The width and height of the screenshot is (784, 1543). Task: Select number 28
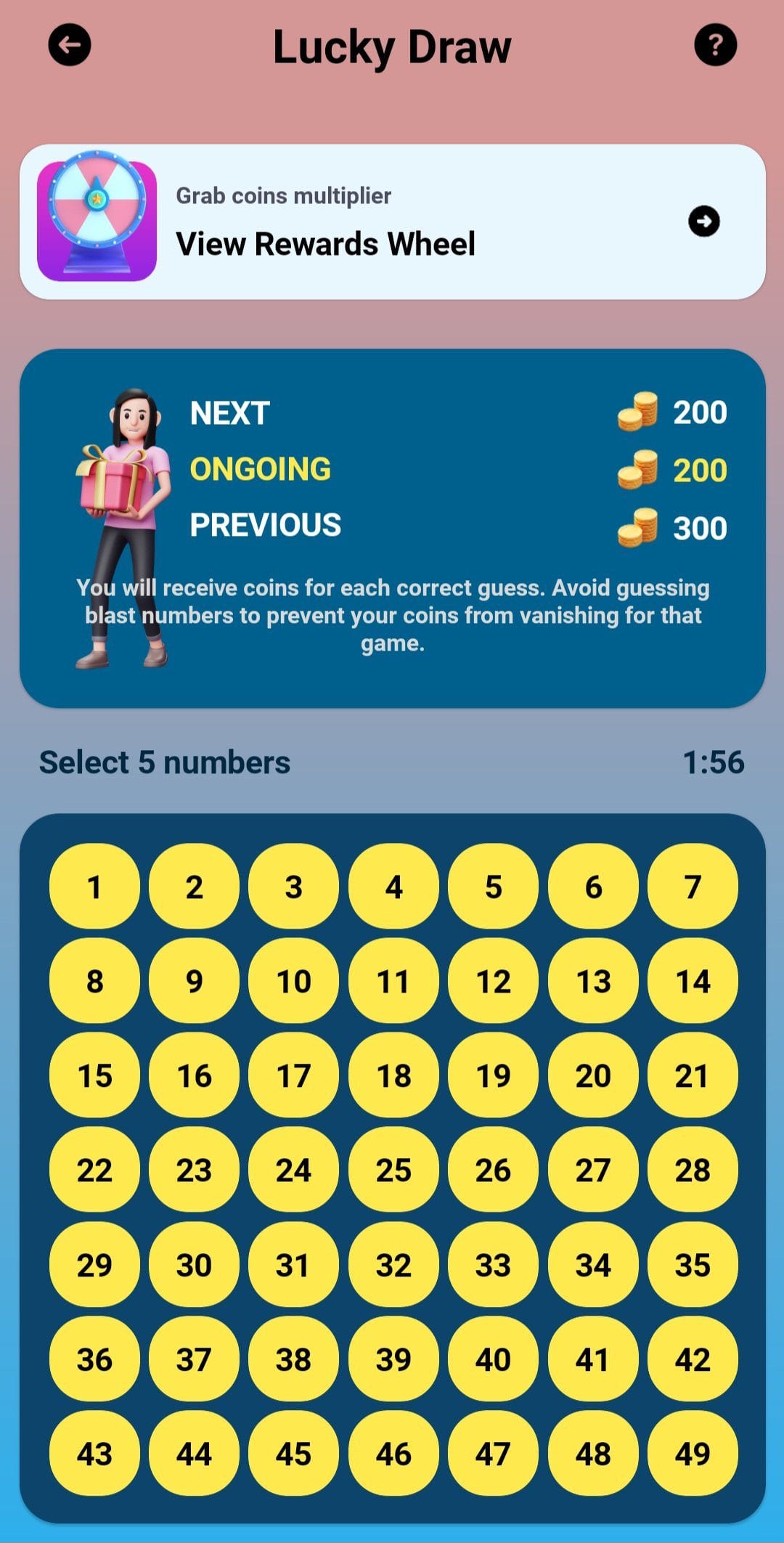point(693,1170)
